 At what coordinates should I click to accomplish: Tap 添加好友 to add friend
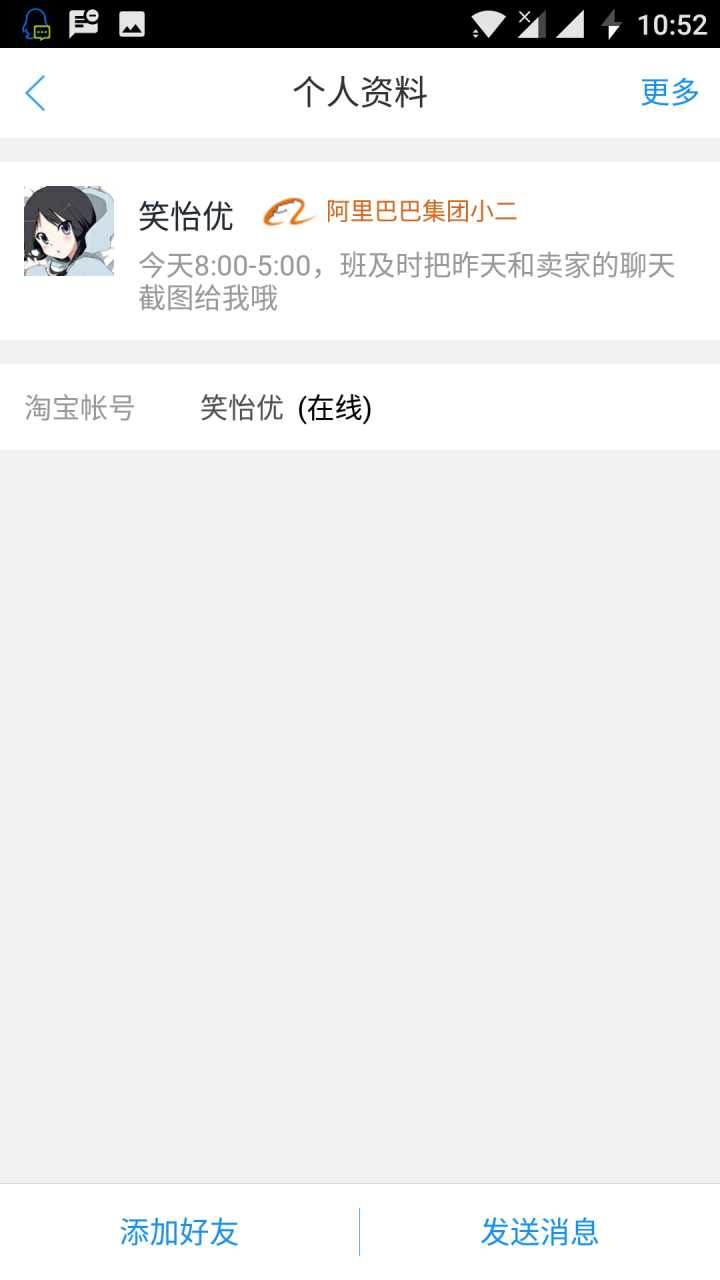[x=180, y=1232]
